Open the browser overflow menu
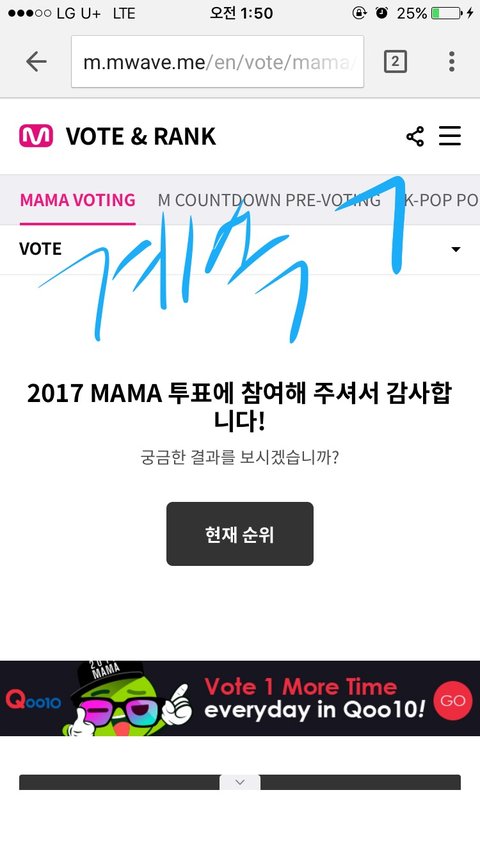This screenshot has width=480, height=854. [451, 62]
